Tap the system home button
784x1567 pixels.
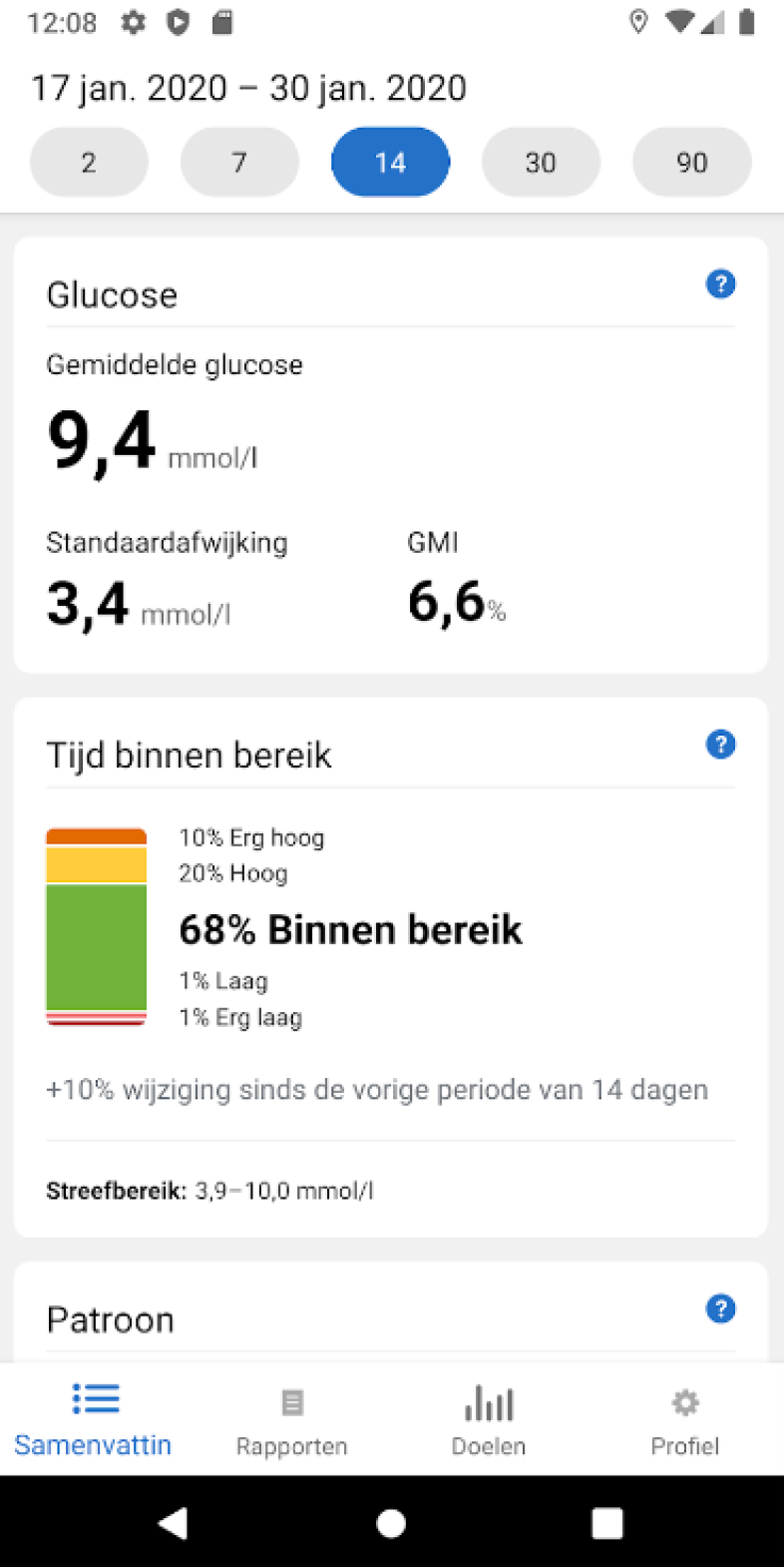click(x=391, y=1523)
